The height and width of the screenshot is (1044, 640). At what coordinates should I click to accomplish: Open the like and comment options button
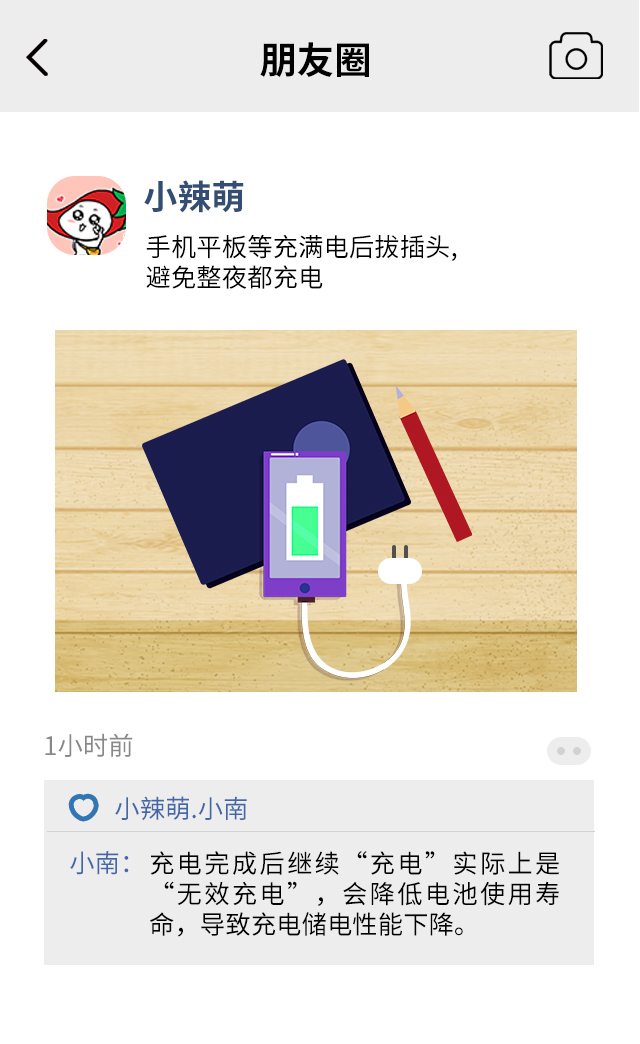click(568, 750)
